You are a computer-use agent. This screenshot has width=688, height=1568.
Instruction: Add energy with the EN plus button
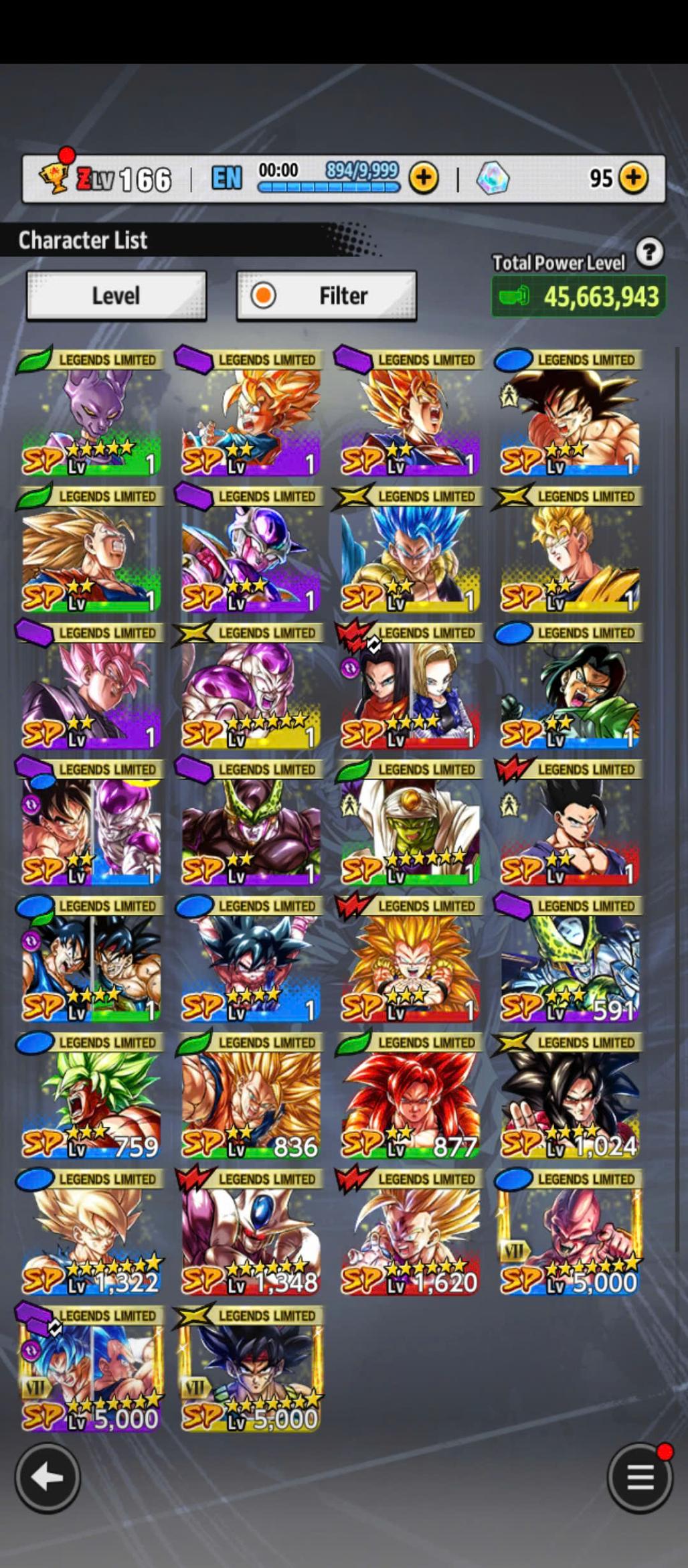(424, 178)
